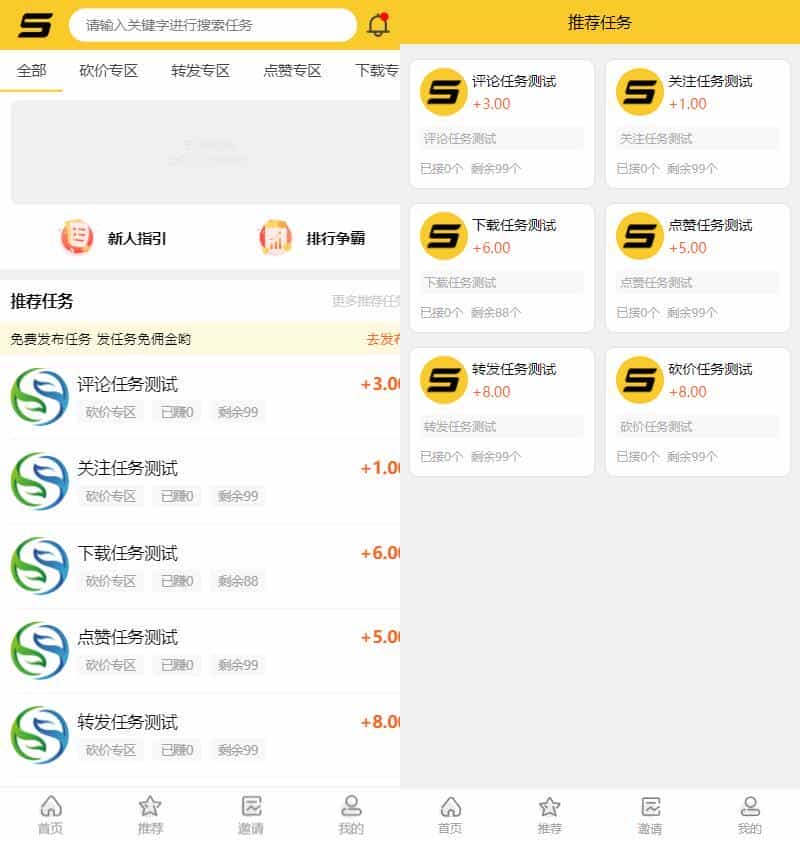Show the 全部 tab
The width and height of the screenshot is (800, 841).
point(31,71)
